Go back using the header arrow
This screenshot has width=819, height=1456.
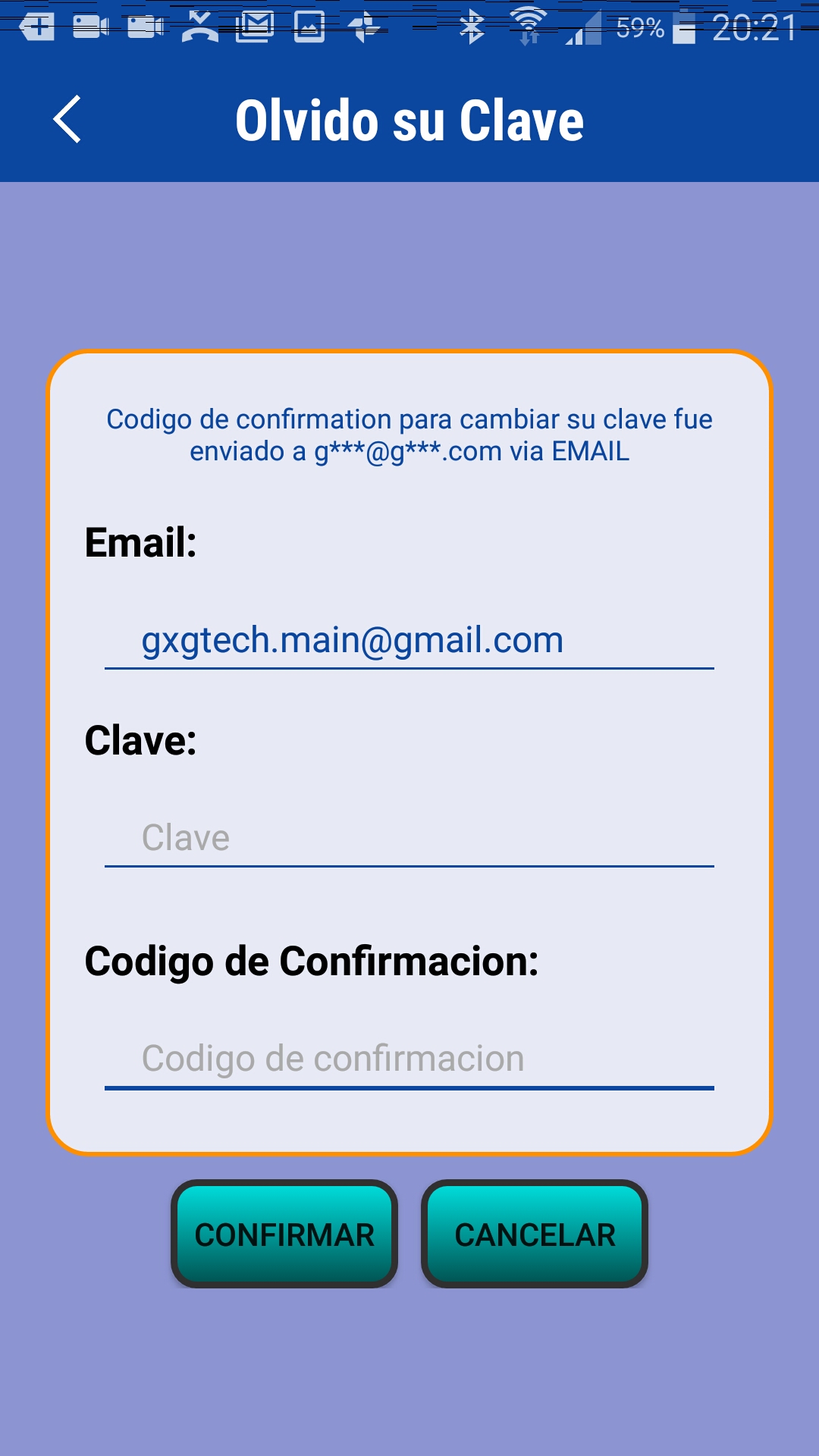[67, 120]
